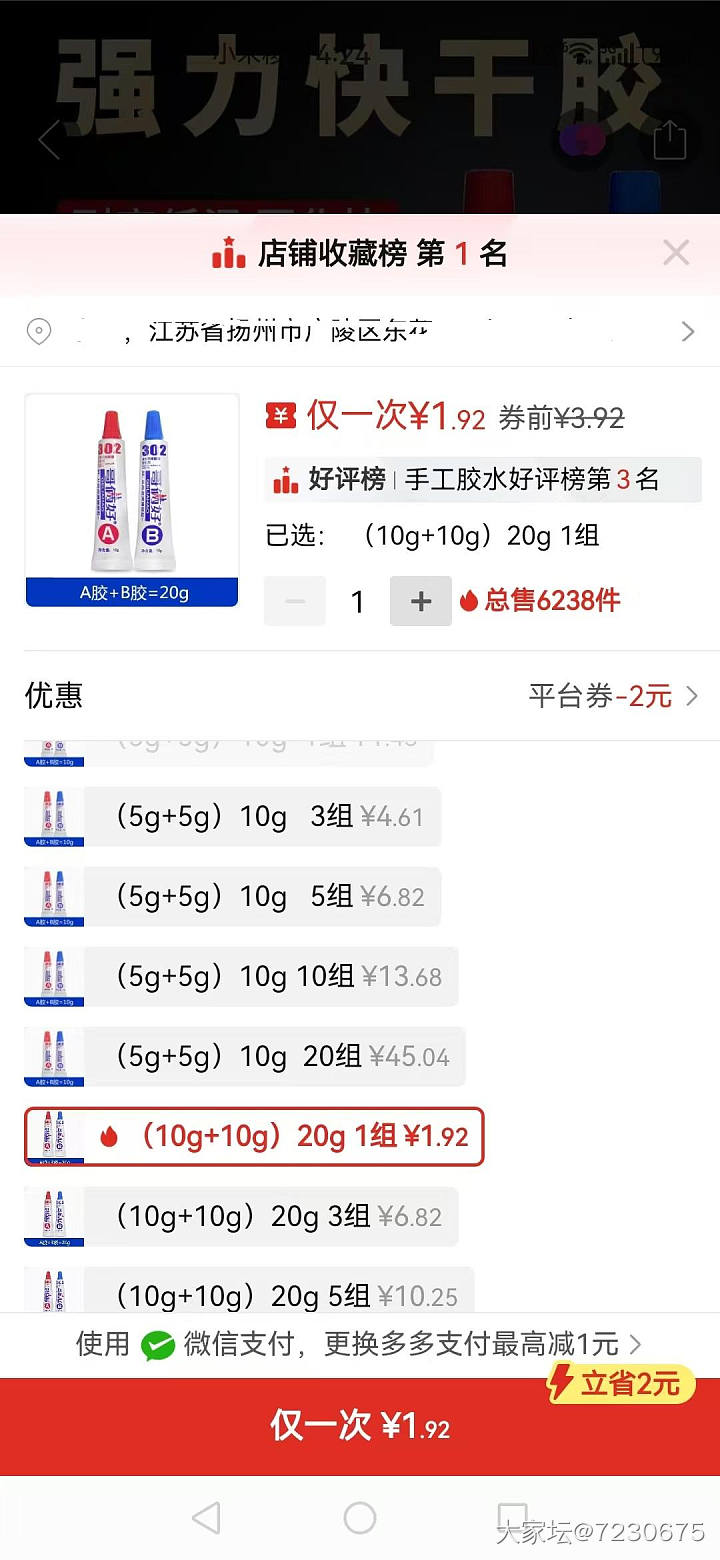Open the delivery address row
This screenshot has height=1560, width=720.
tap(360, 331)
